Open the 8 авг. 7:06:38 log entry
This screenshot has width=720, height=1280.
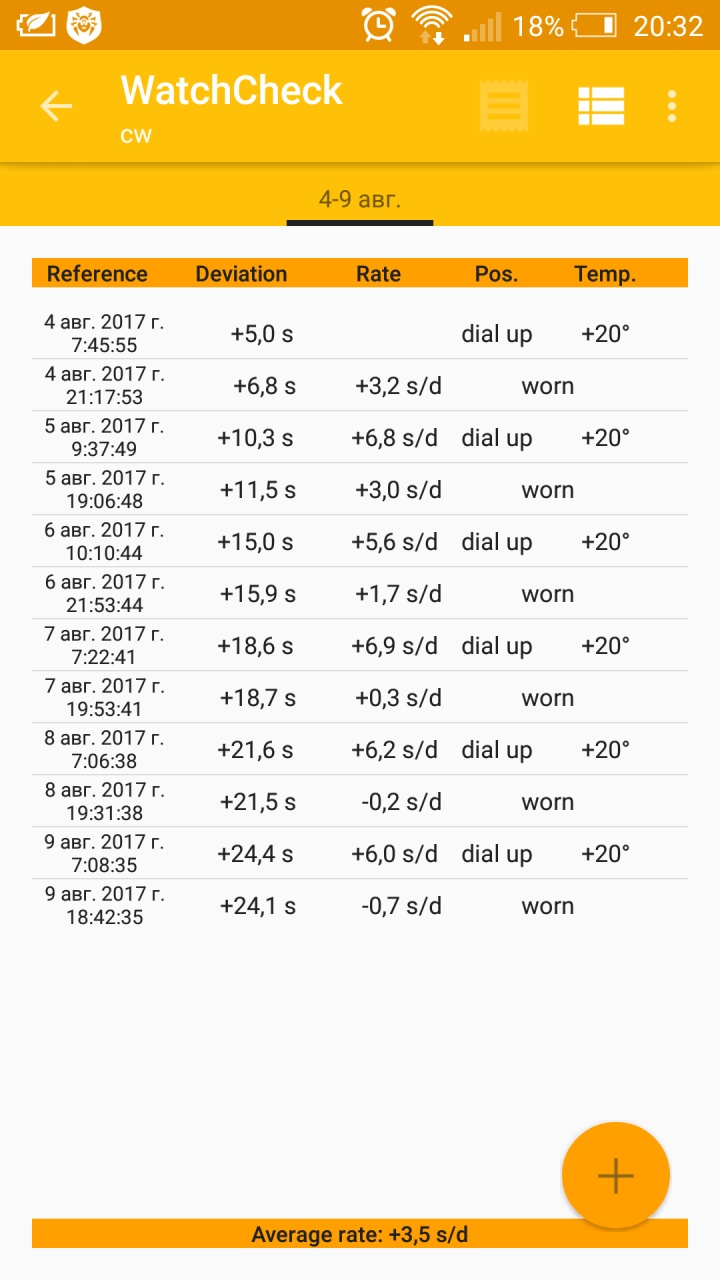(x=360, y=750)
